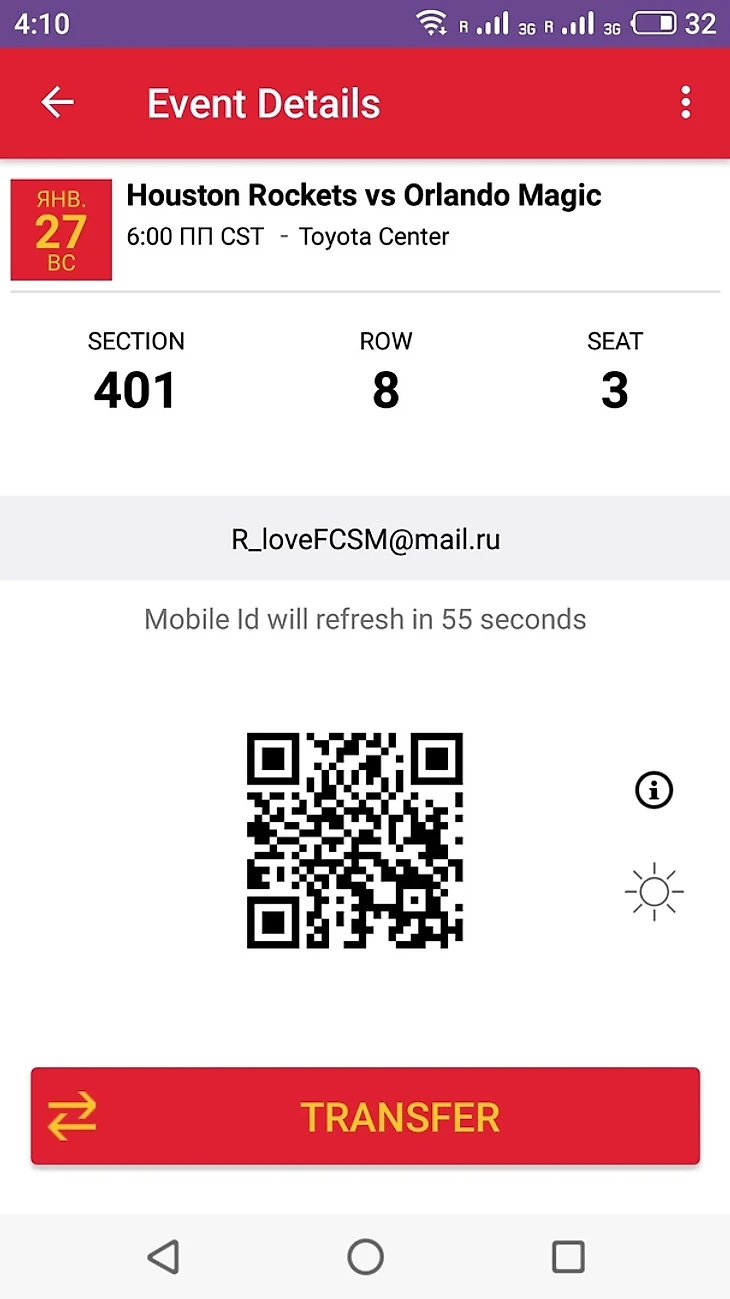Go back from Event Details
The width and height of the screenshot is (730, 1299).
pyautogui.click(x=58, y=103)
